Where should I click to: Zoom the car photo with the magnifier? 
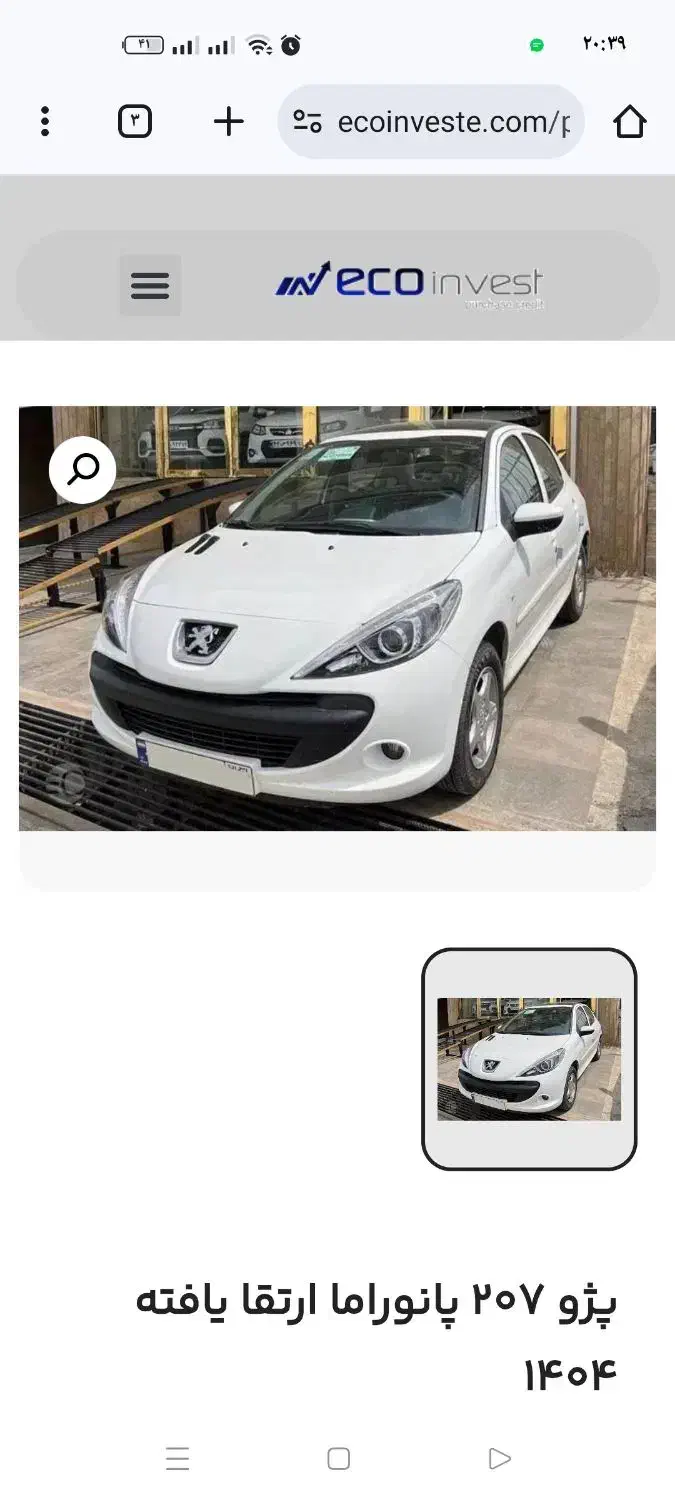point(83,469)
